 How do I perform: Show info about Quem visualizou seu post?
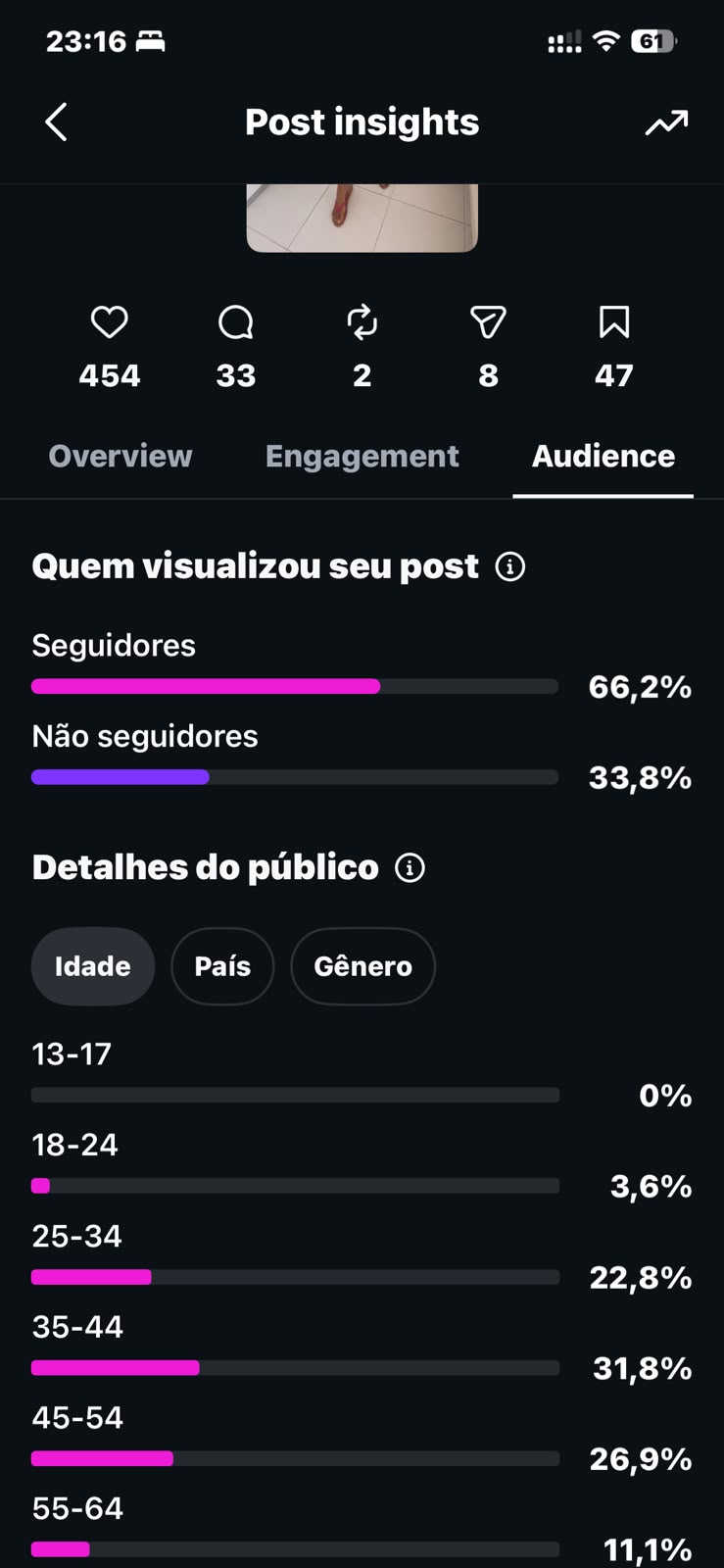coord(510,566)
